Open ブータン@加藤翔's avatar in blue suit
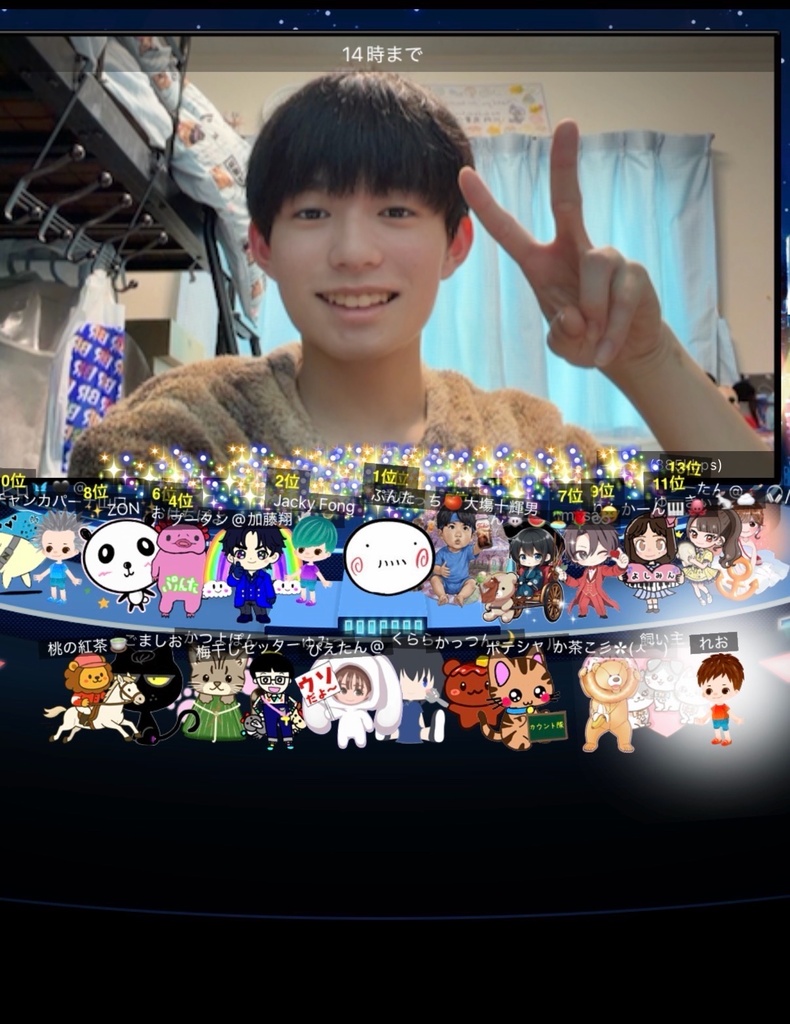The image size is (790, 1024). pos(250,572)
